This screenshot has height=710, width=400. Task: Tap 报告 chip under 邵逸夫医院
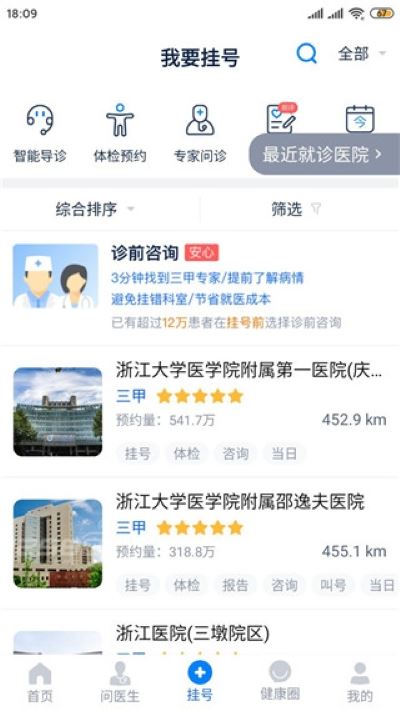[x=235, y=585]
